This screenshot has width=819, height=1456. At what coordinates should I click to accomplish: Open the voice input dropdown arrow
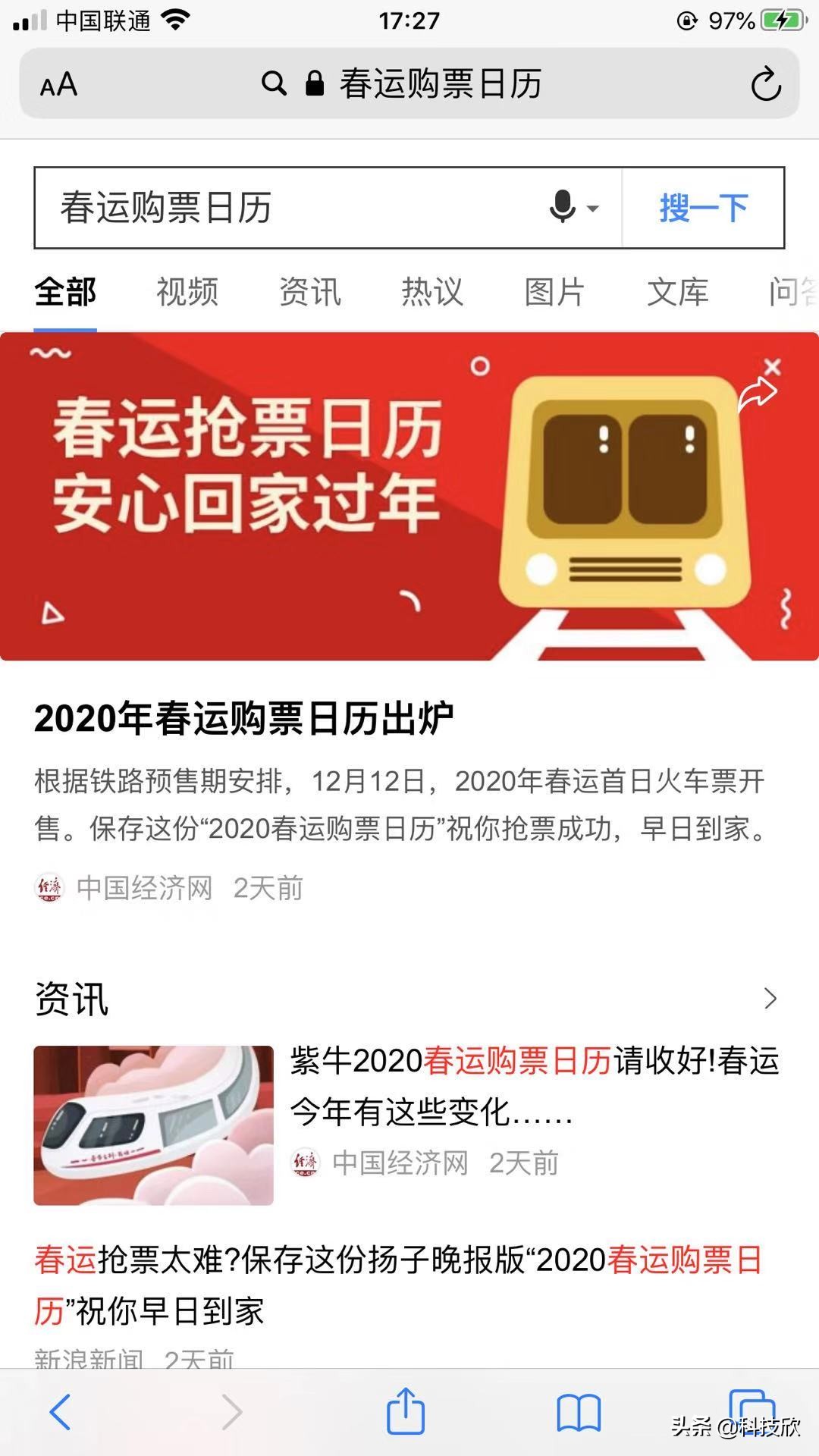click(593, 207)
